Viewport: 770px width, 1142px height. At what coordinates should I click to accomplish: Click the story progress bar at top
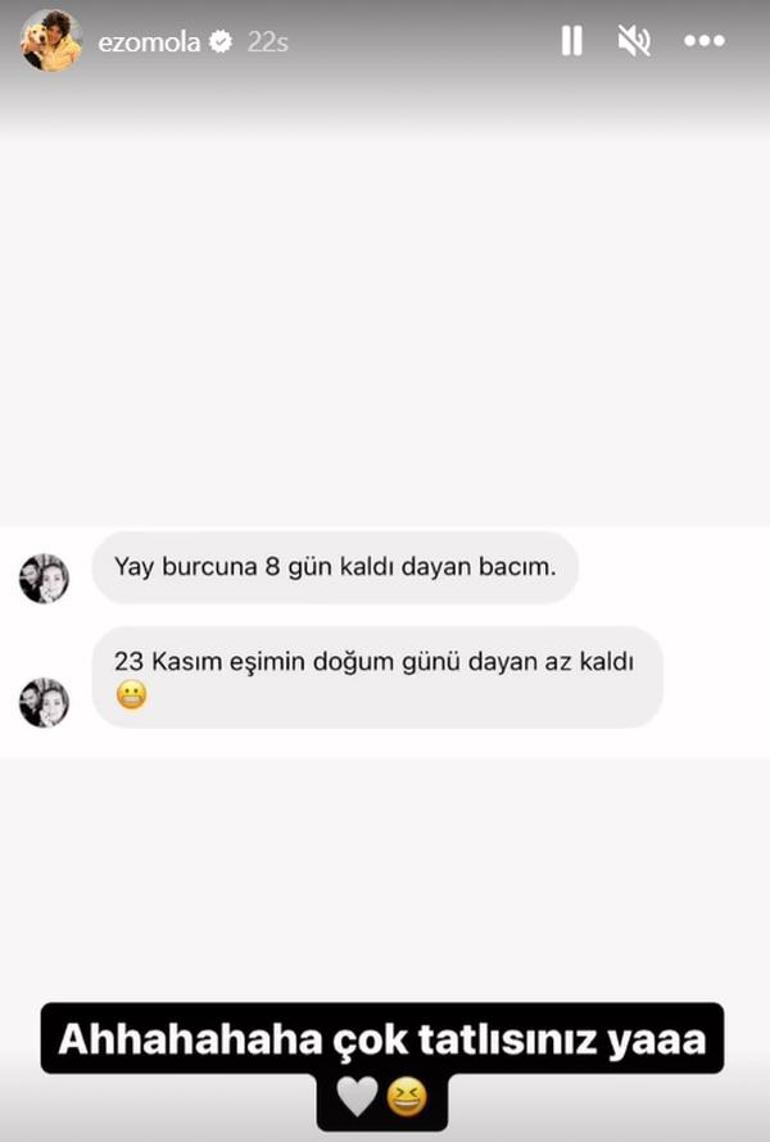(385, 5)
